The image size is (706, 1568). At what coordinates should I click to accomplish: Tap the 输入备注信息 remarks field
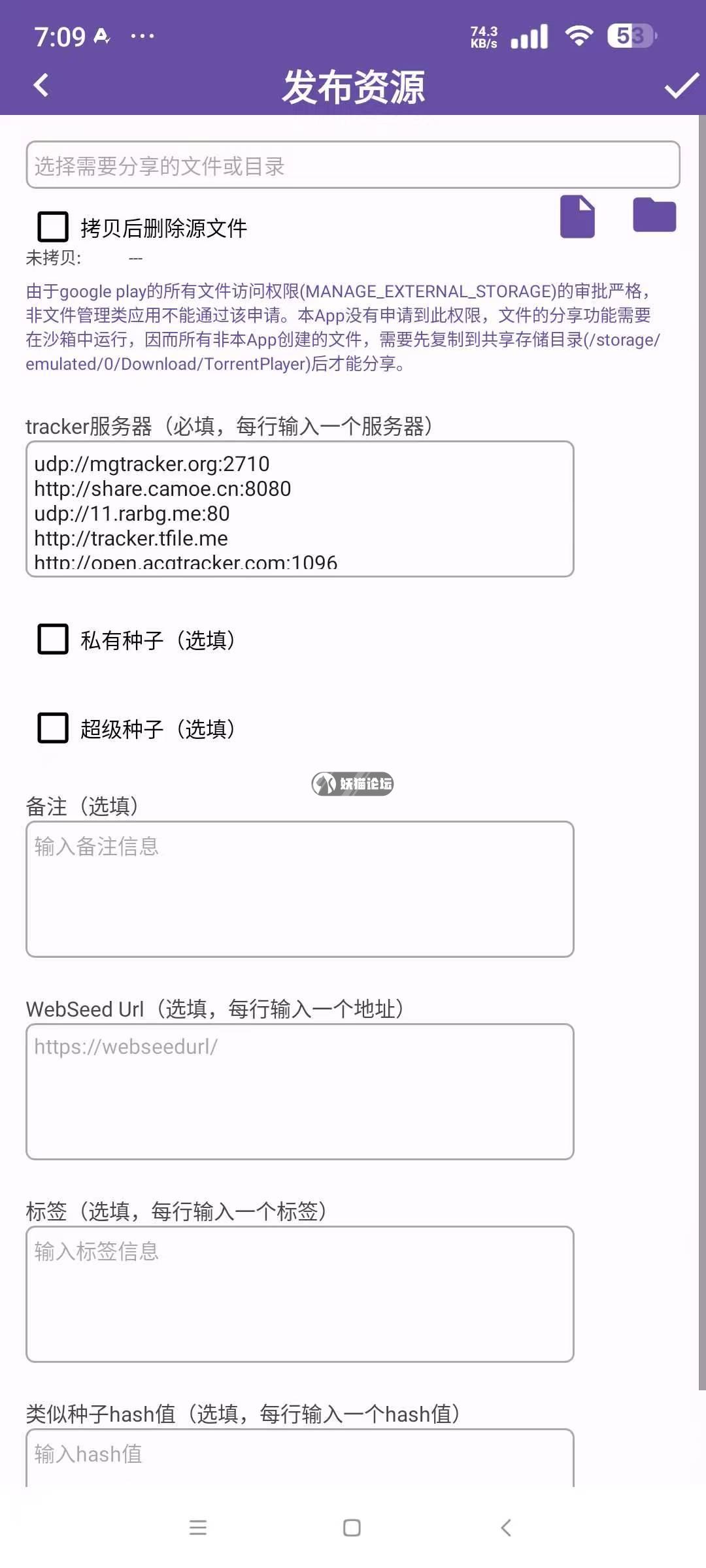pos(299,889)
